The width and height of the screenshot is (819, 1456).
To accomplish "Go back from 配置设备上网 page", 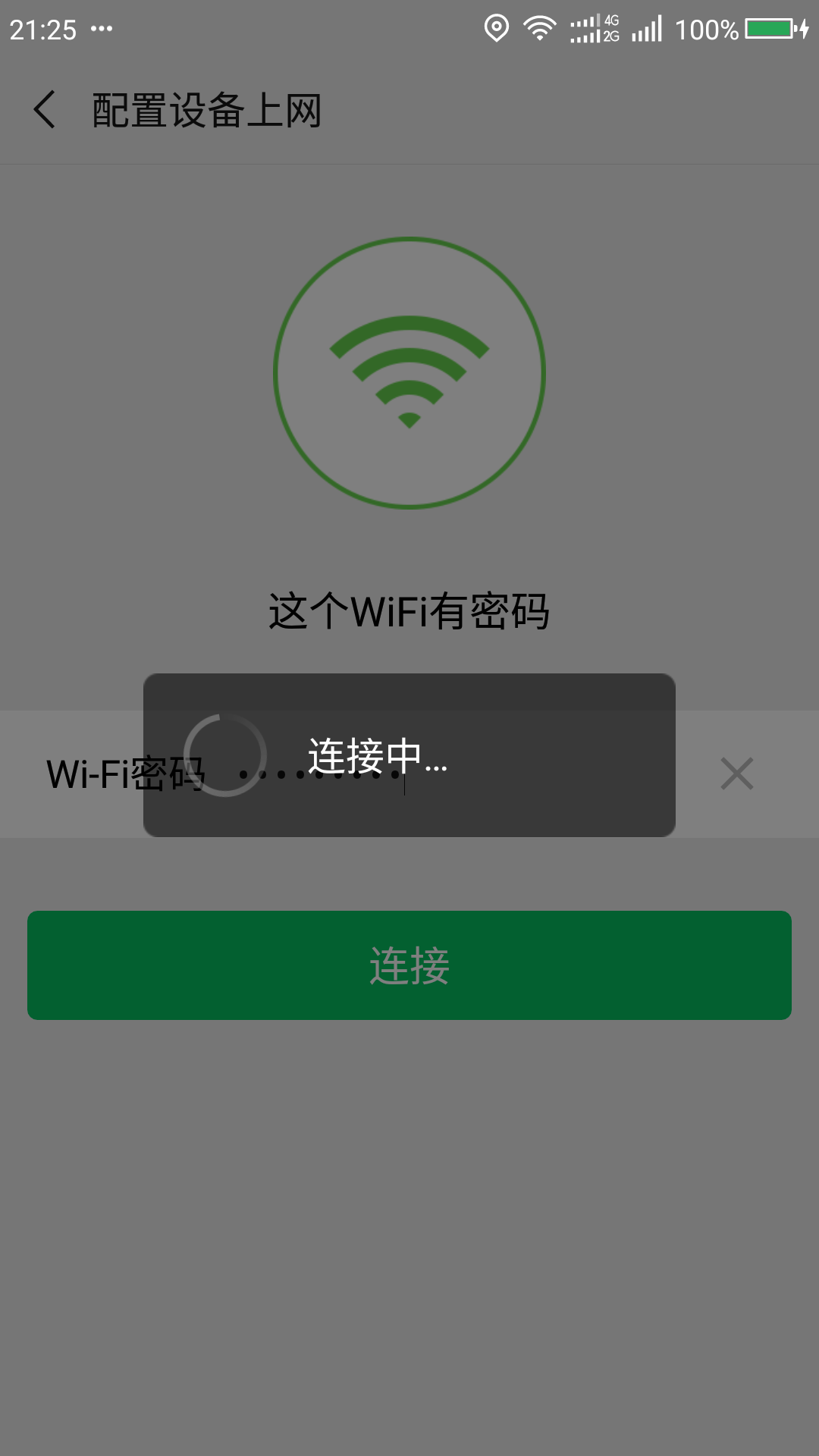I will 45,110.
